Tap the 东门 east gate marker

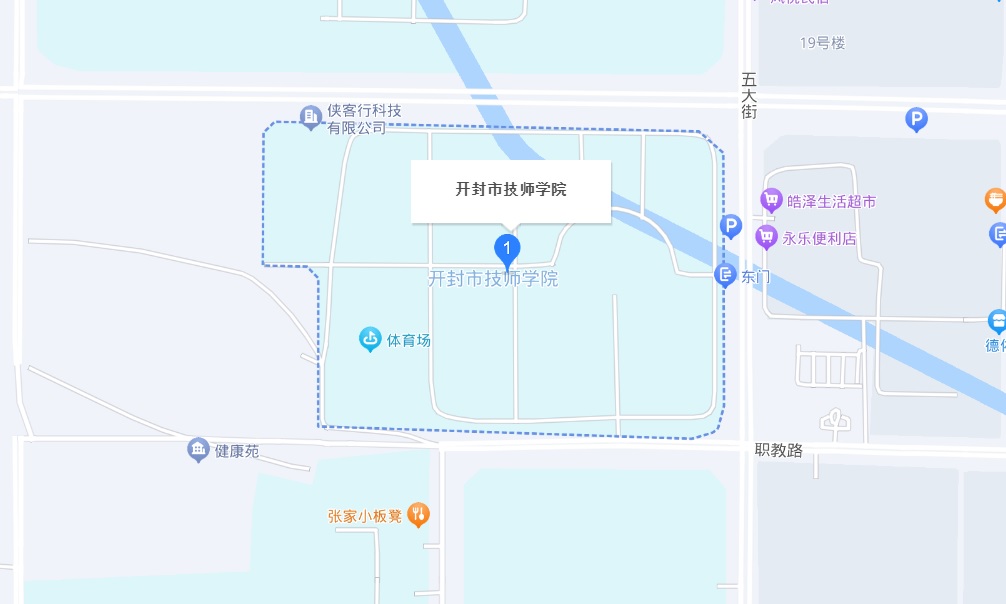coord(726,276)
